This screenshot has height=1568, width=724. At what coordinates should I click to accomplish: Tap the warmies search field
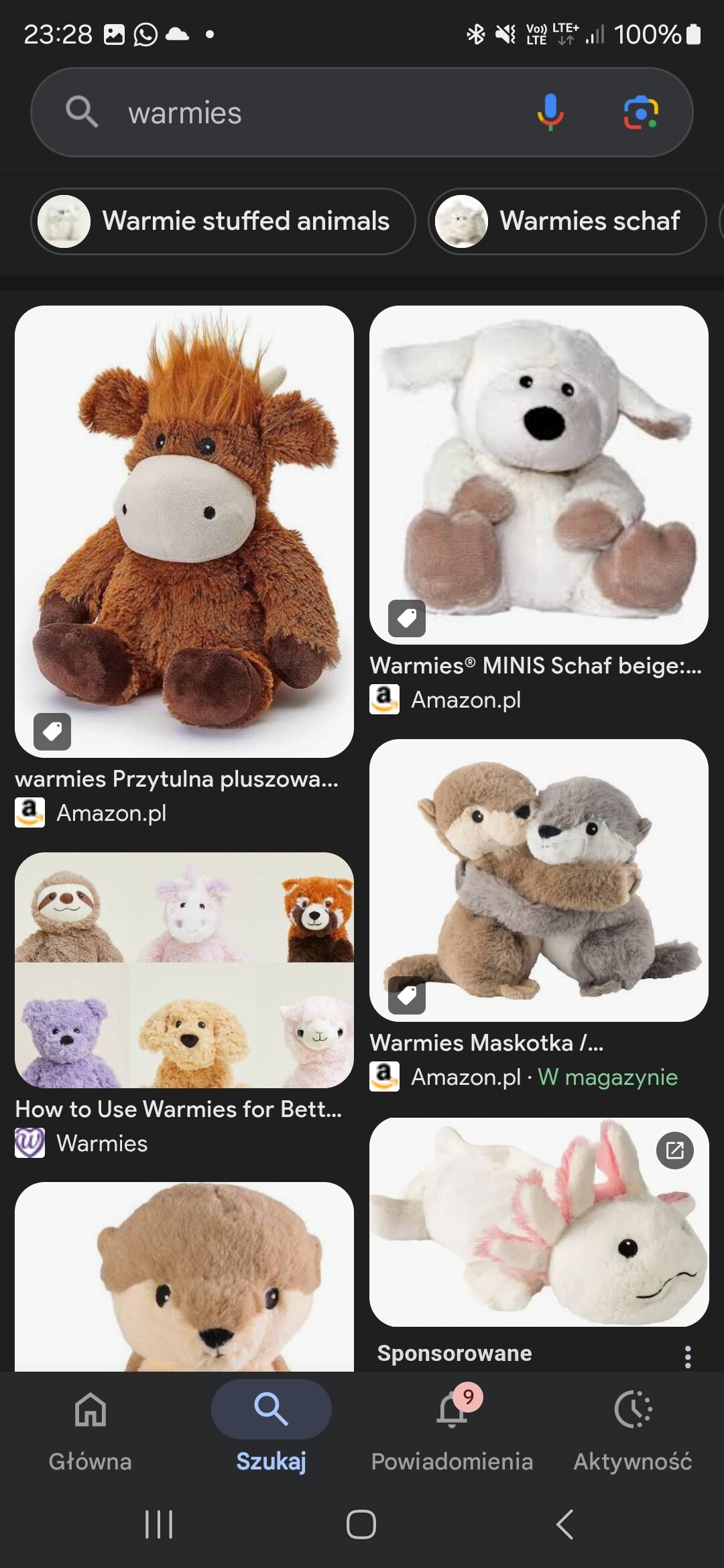tap(302, 113)
